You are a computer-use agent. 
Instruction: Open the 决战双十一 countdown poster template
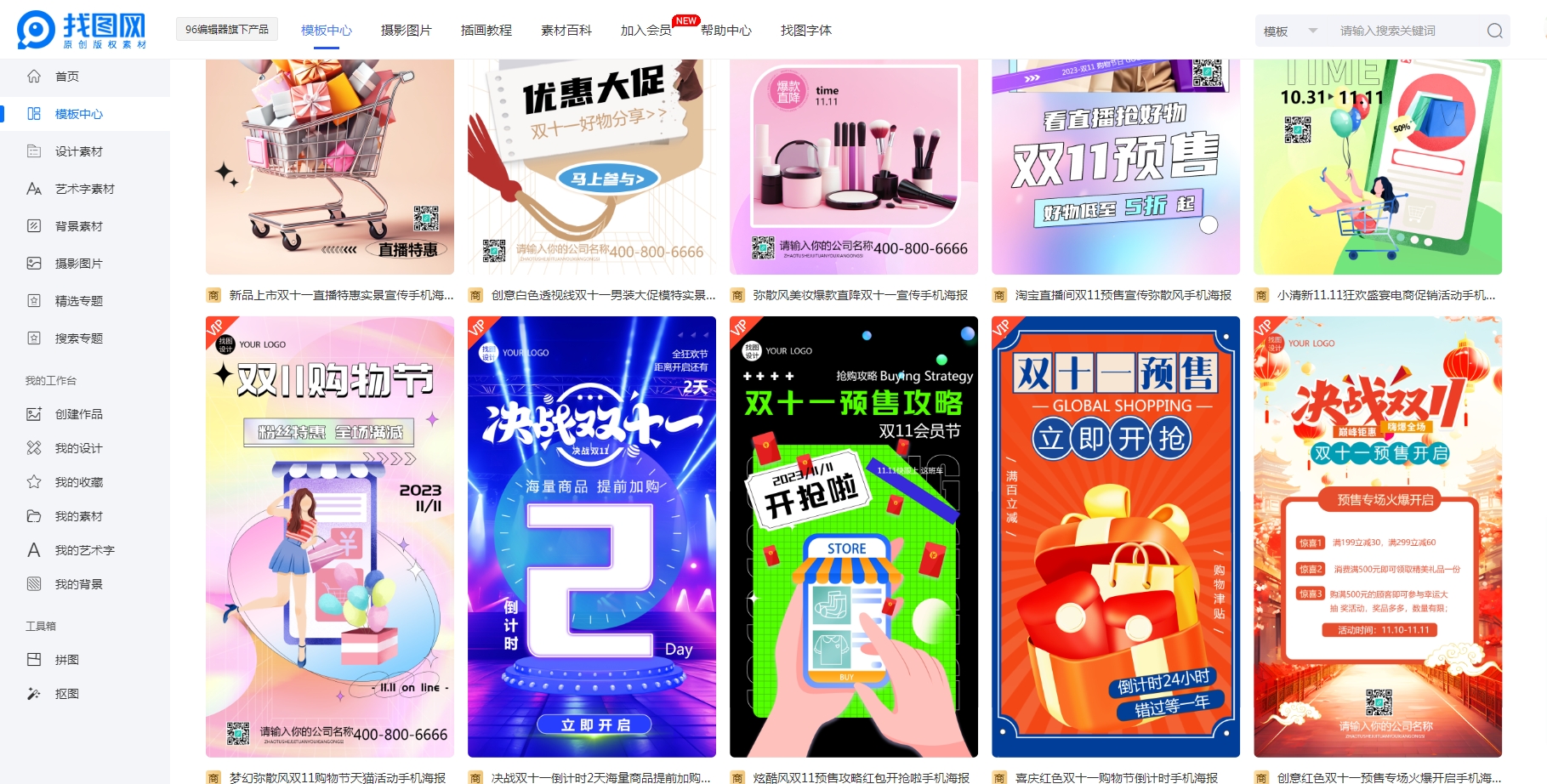tap(591, 536)
